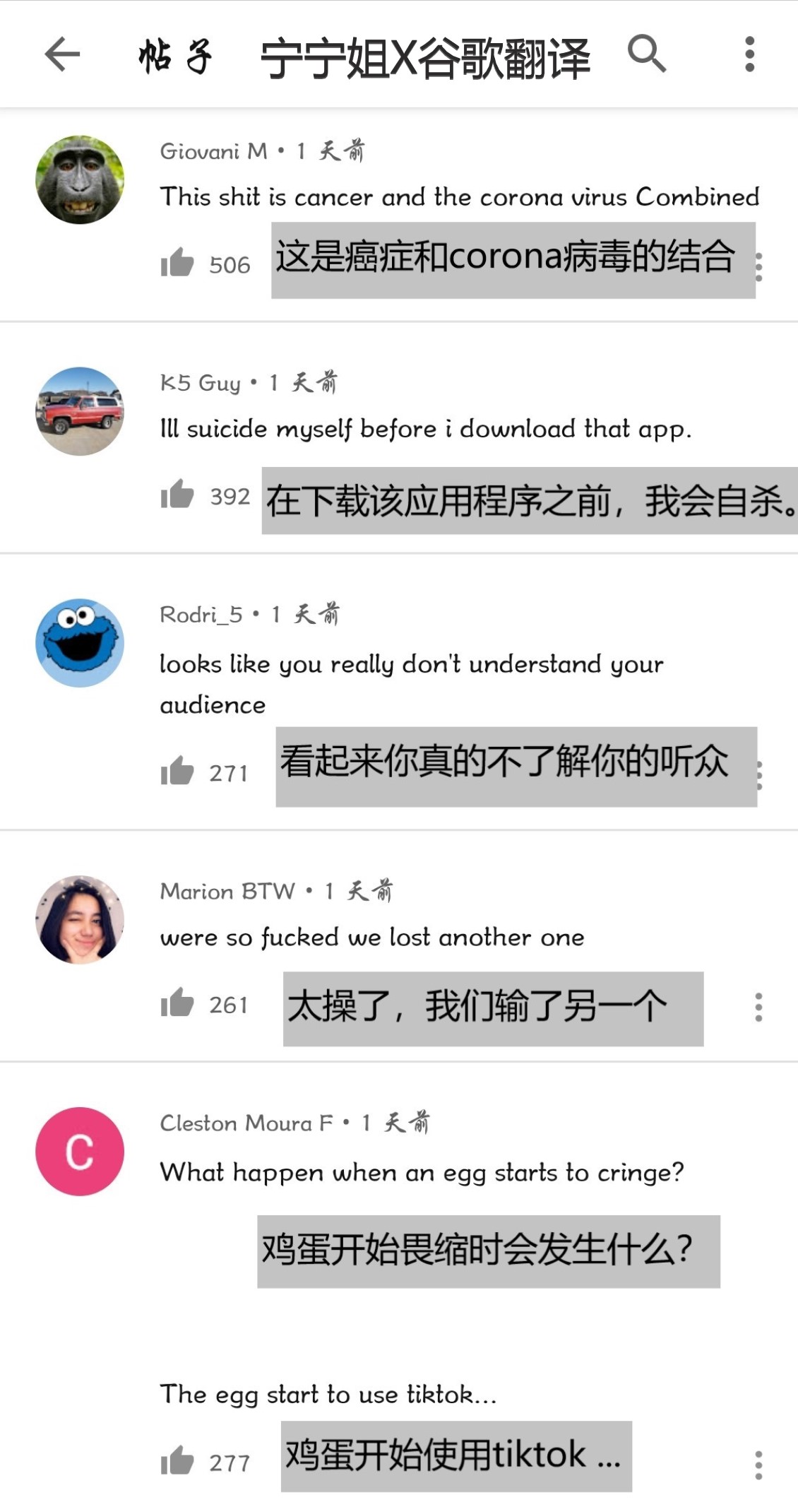Like K5 Guy's comment
This screenshot has height=1512, width=798.
pyautogui.click(x=177, y=495)
